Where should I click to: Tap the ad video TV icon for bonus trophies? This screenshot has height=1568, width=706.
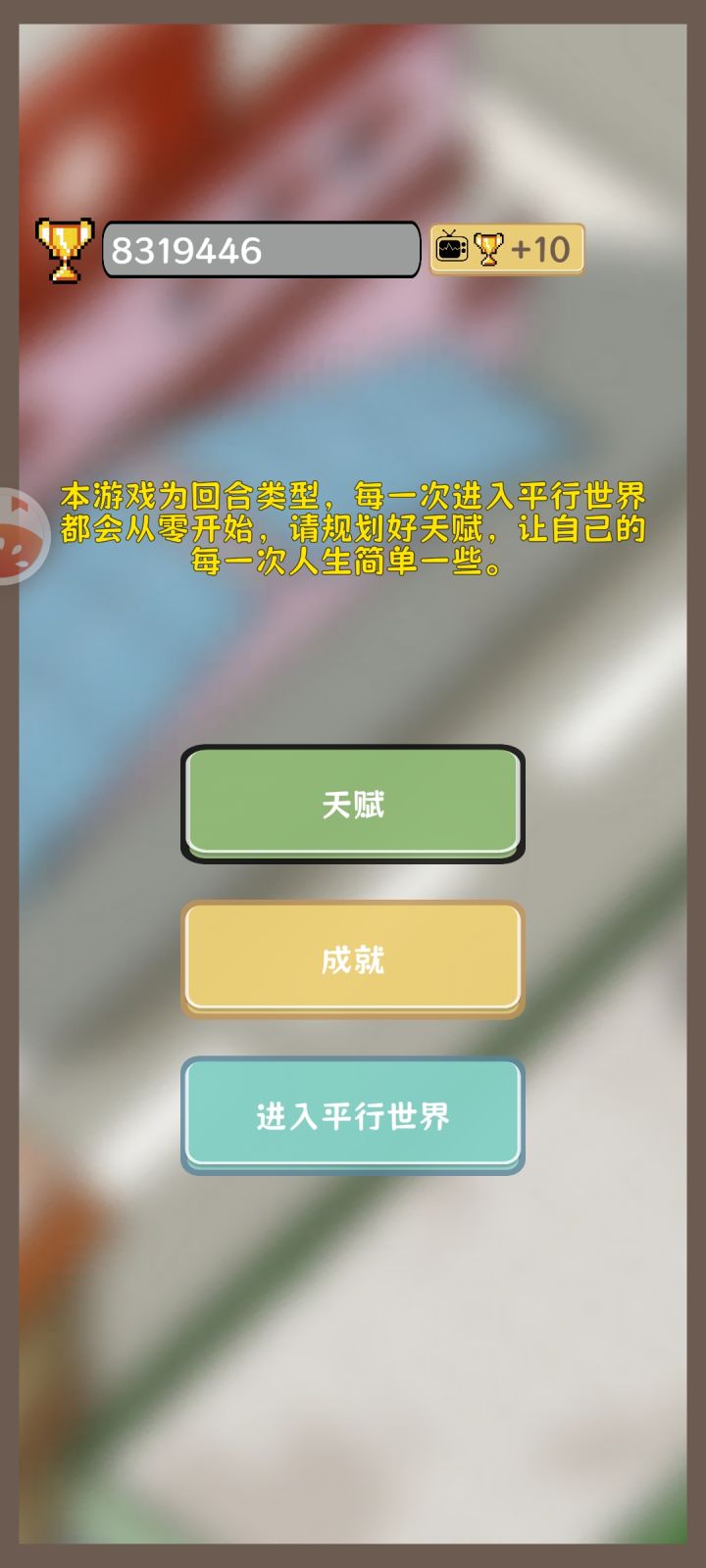453,247
